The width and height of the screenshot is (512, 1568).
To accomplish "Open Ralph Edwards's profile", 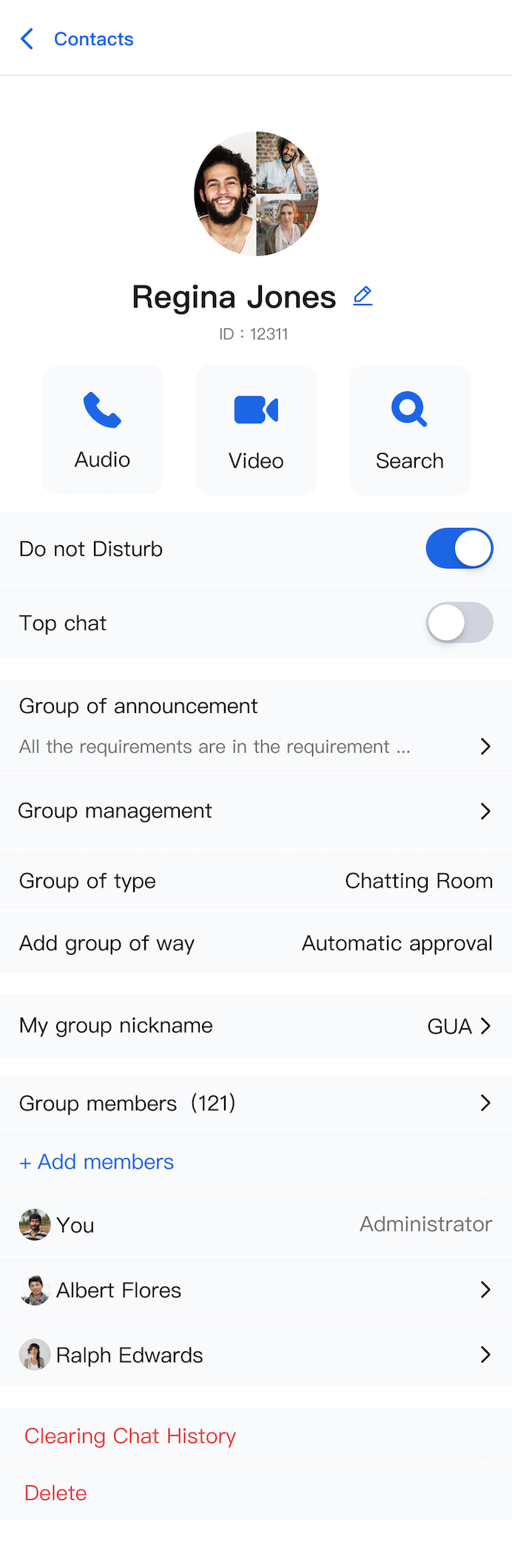I will coord(256,1355).
